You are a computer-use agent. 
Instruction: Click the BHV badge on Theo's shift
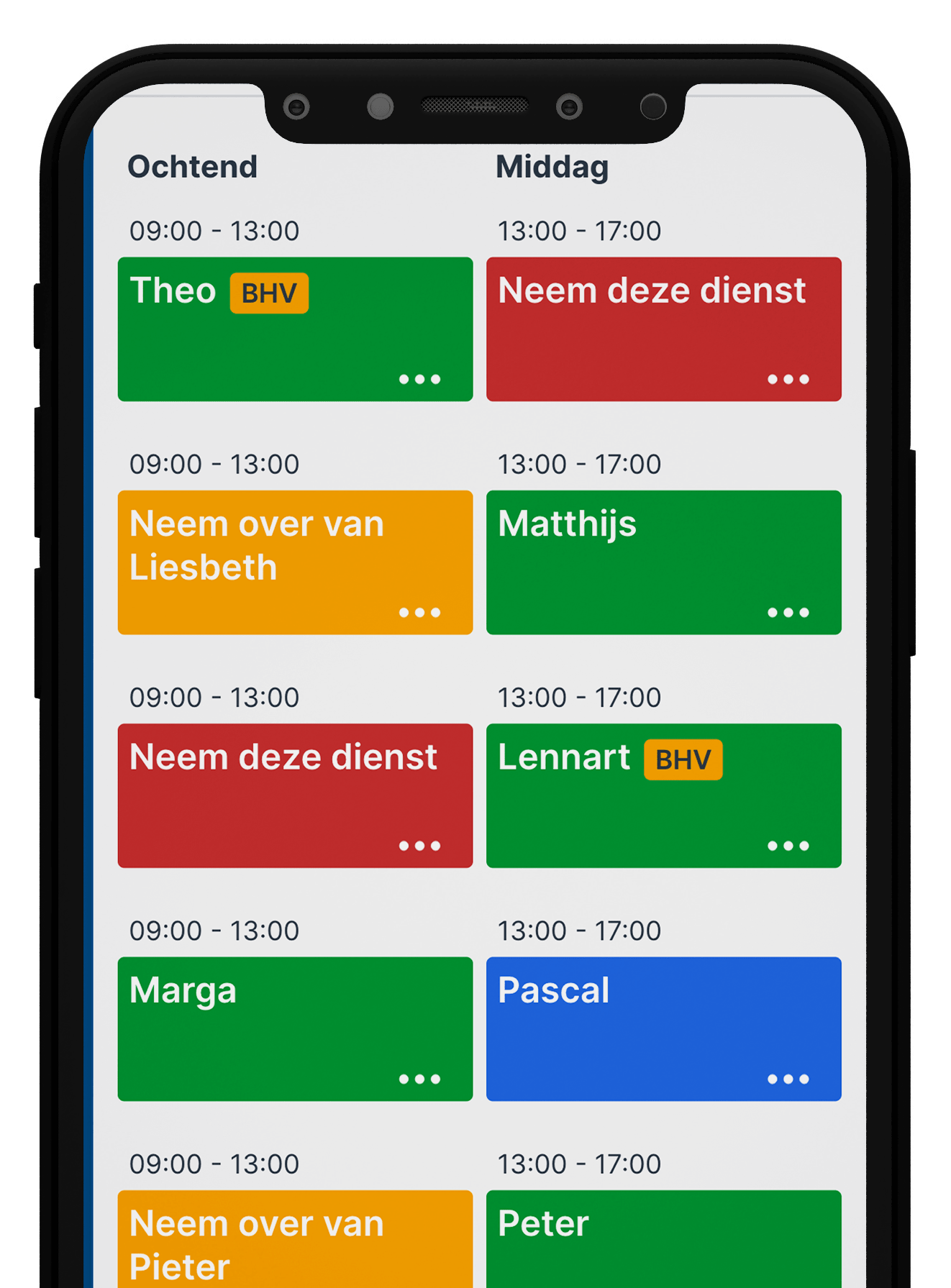[269, 292]
